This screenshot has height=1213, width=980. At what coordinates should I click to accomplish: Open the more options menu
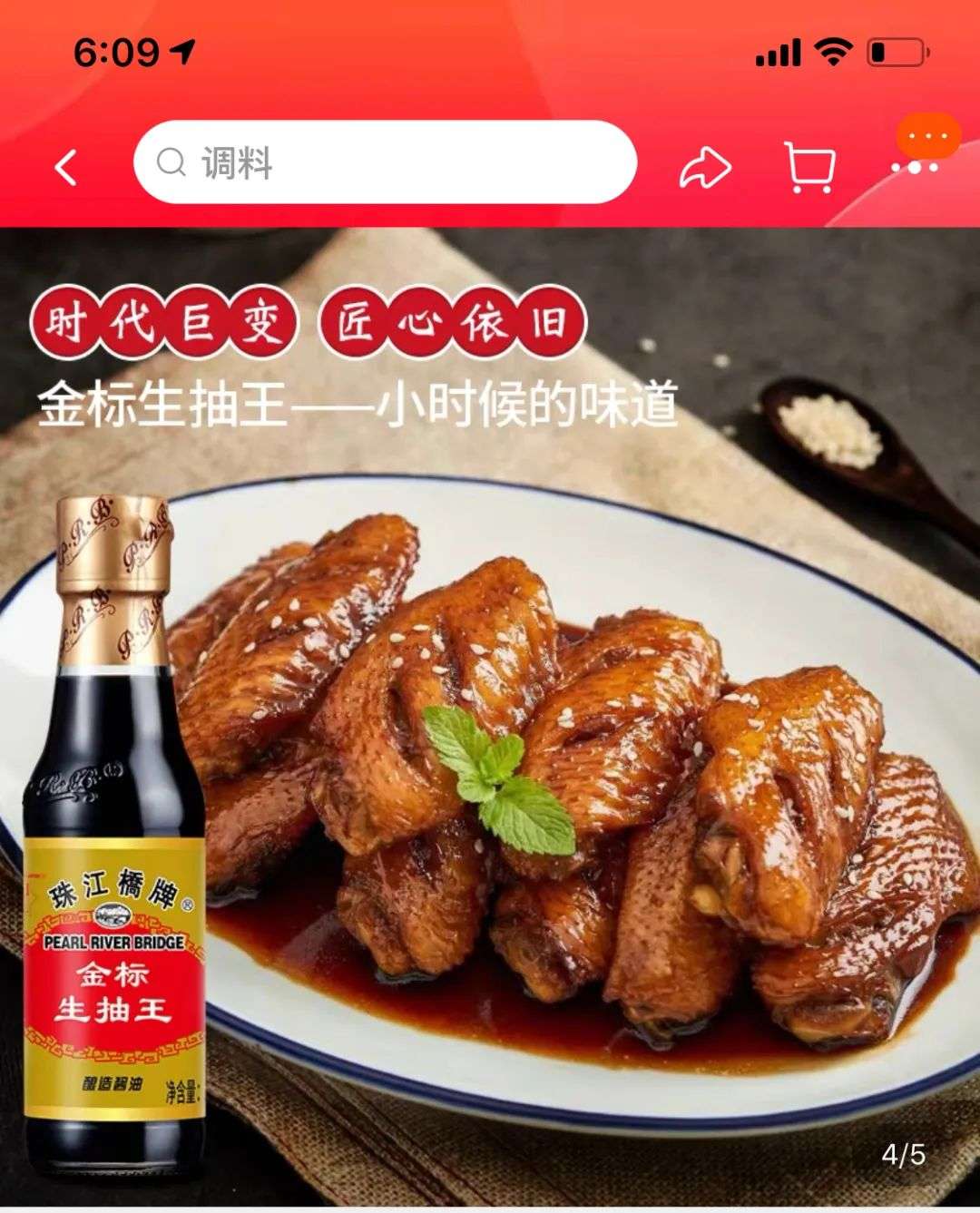pos(915,167)
